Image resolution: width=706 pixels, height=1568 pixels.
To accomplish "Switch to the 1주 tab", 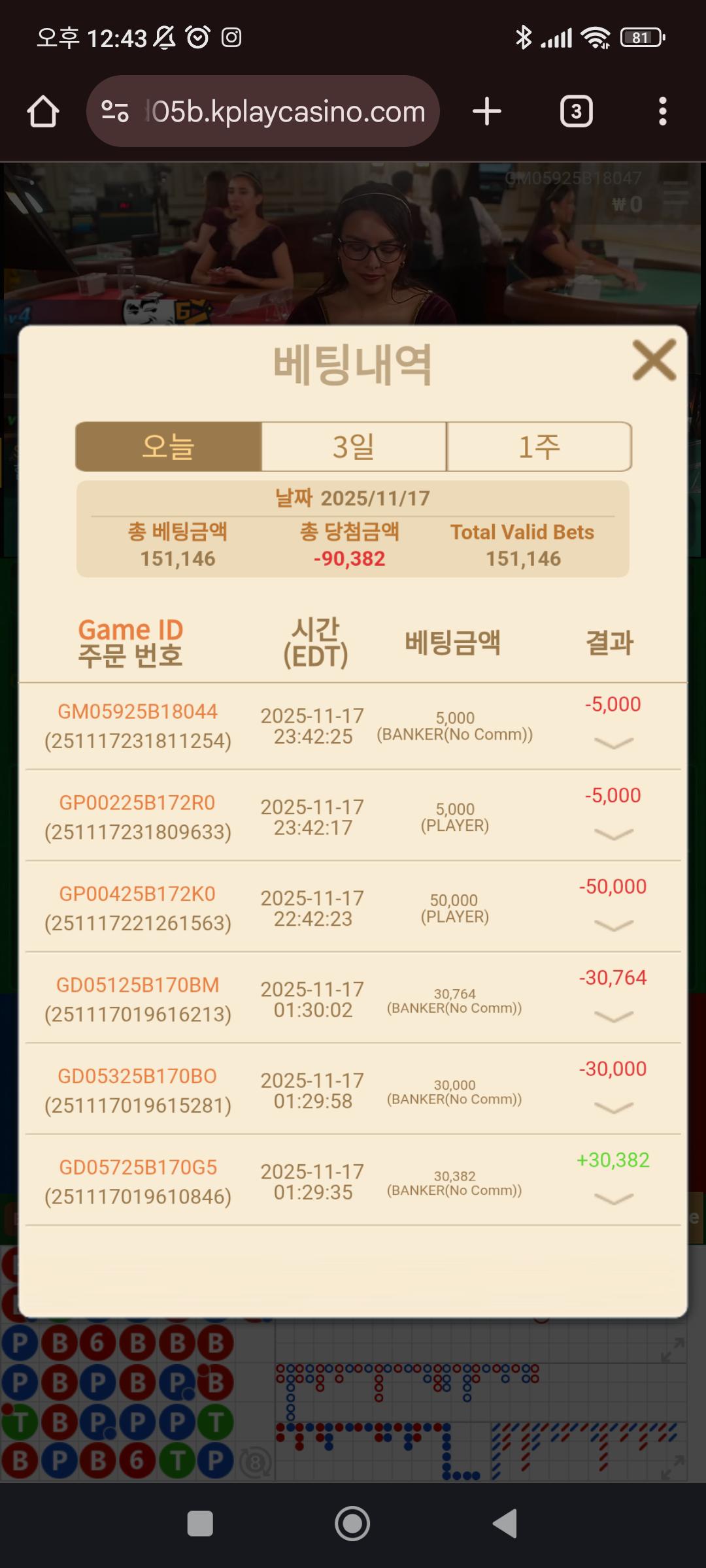I will click(x=539, y=447).
